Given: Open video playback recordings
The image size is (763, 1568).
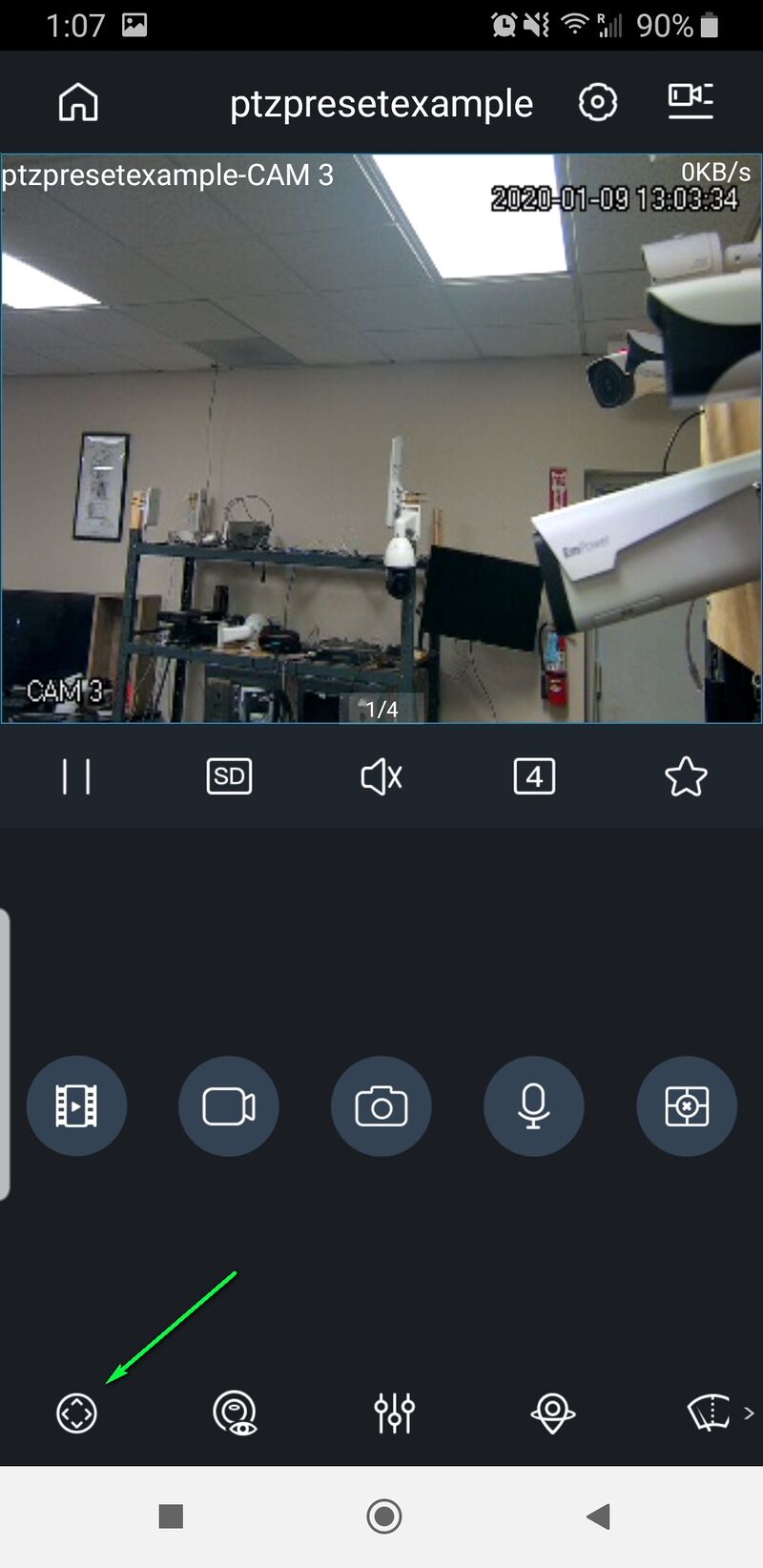Looking at the screenshot, I should (76, 1106).
